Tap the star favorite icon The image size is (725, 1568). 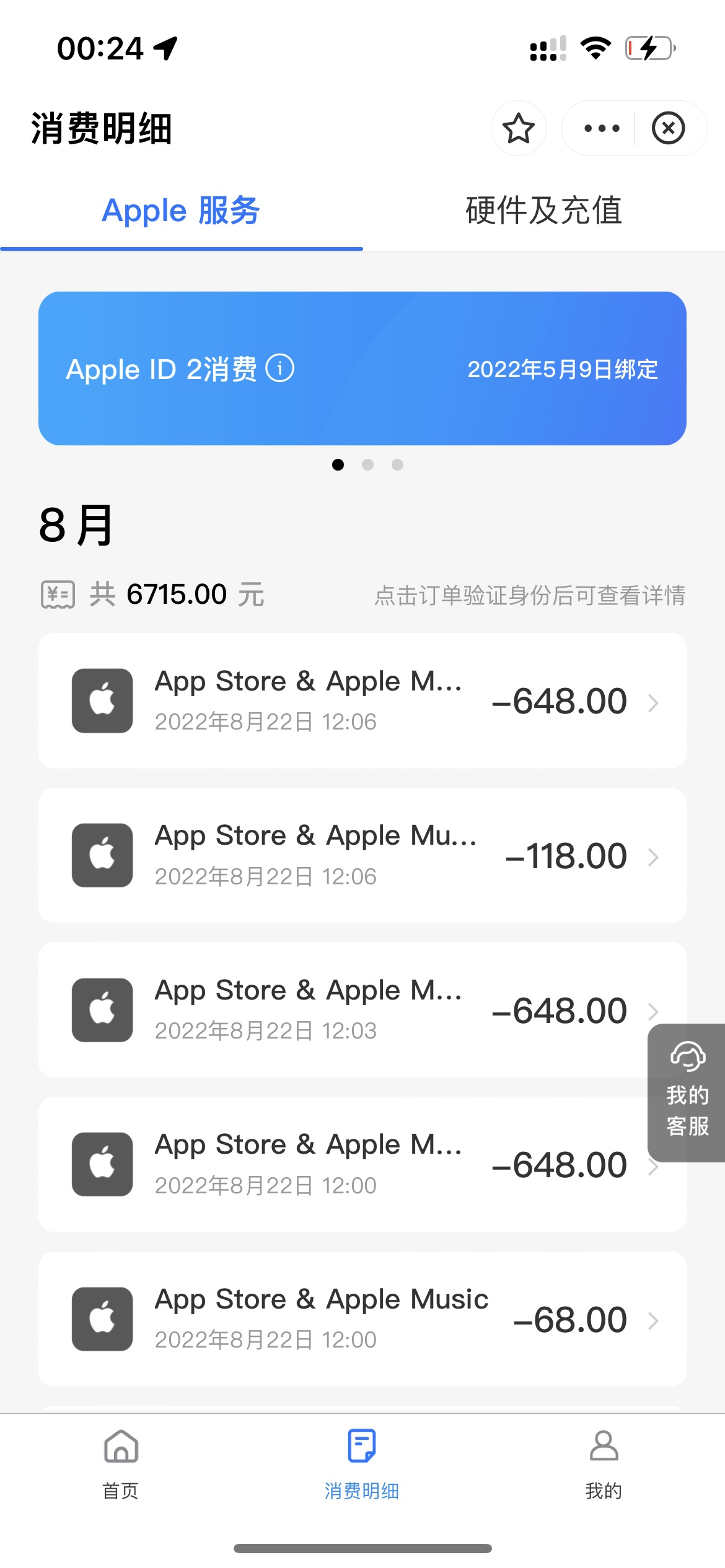tap(519, 128)
